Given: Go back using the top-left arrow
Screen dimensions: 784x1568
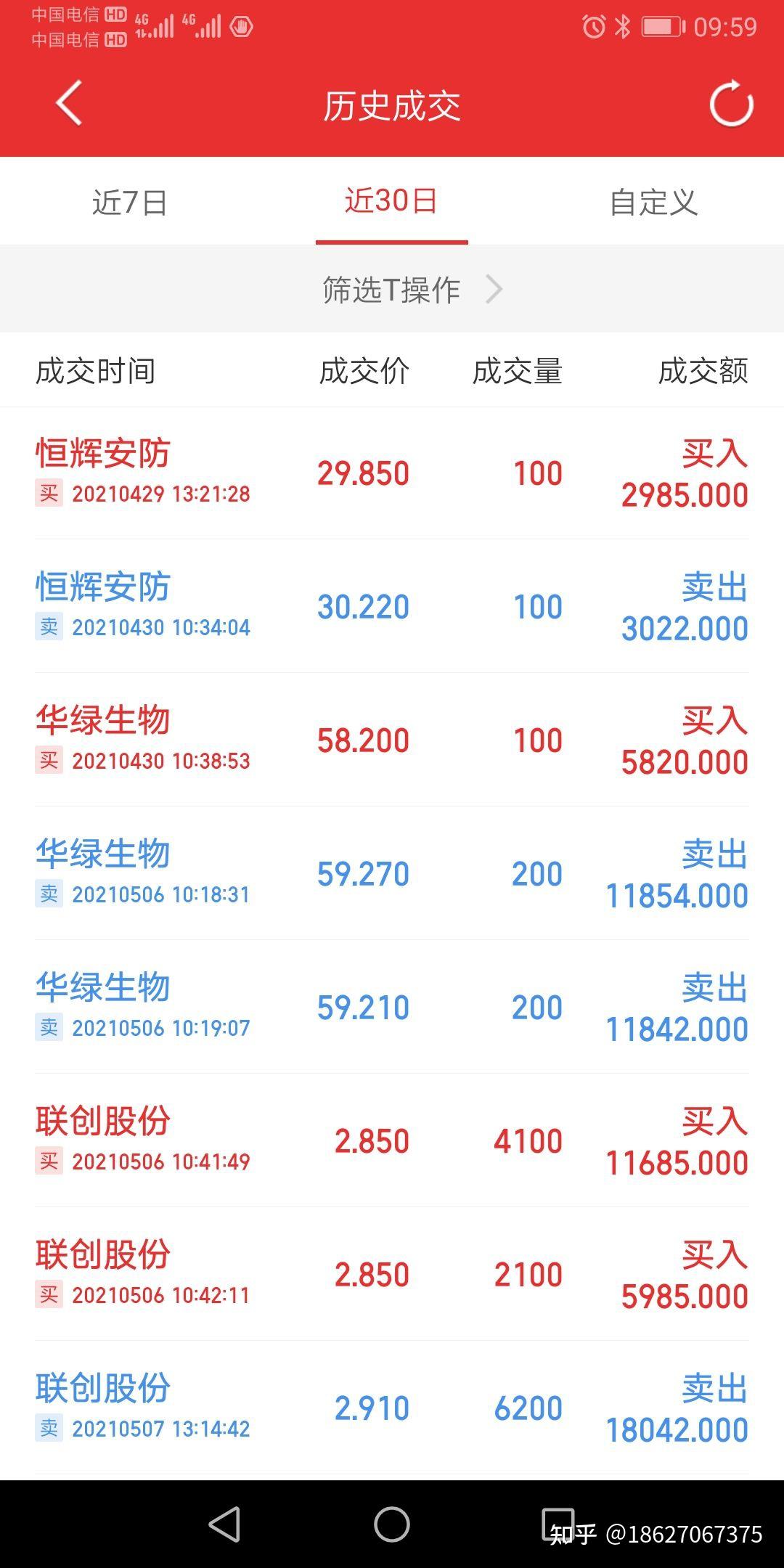Looking at the screenshot, I should tap(69, 103).
